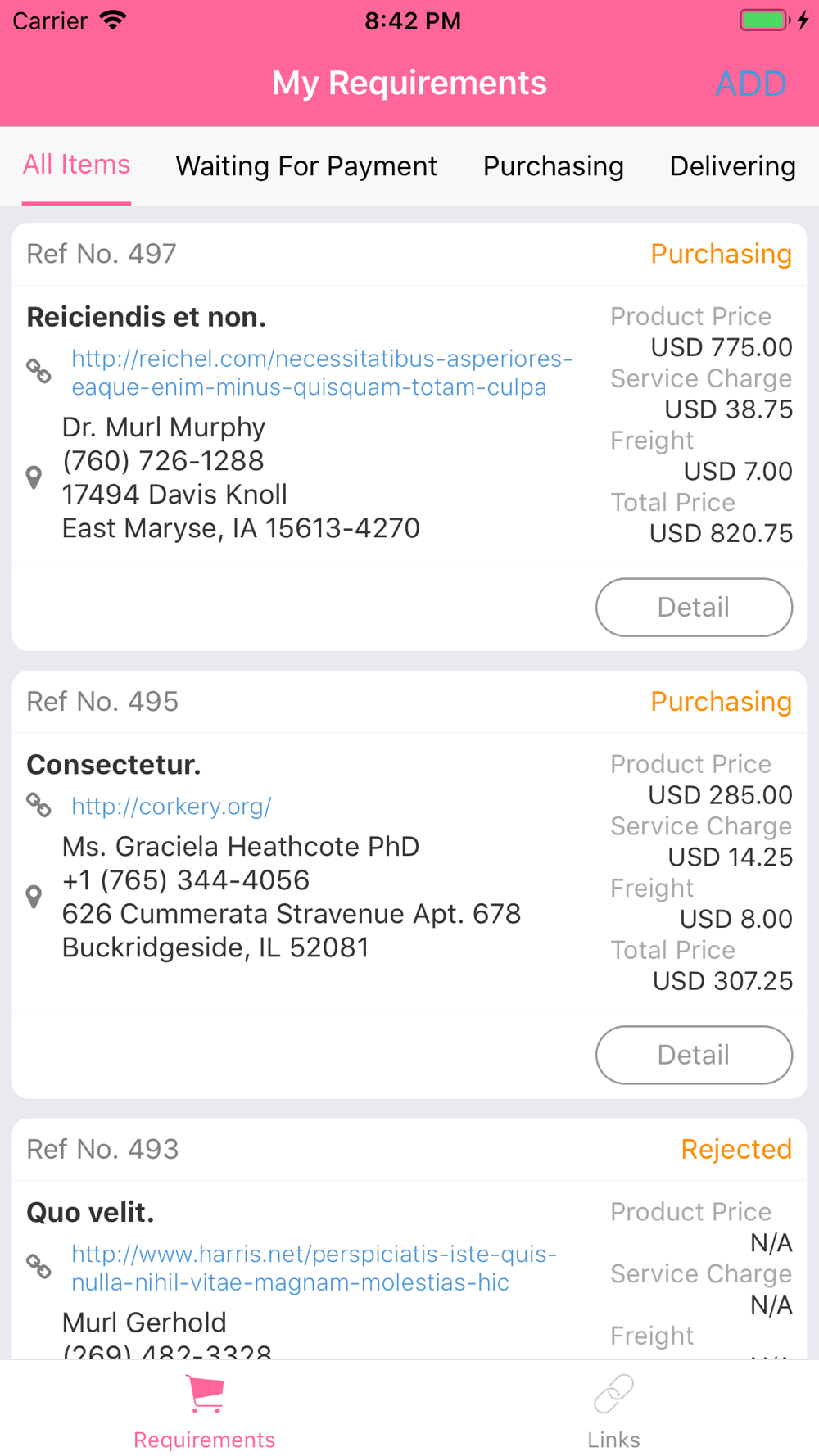Tap ADD to create a new requirement
This screenshot has width=819, height=1456.
(x=750, y=84)
